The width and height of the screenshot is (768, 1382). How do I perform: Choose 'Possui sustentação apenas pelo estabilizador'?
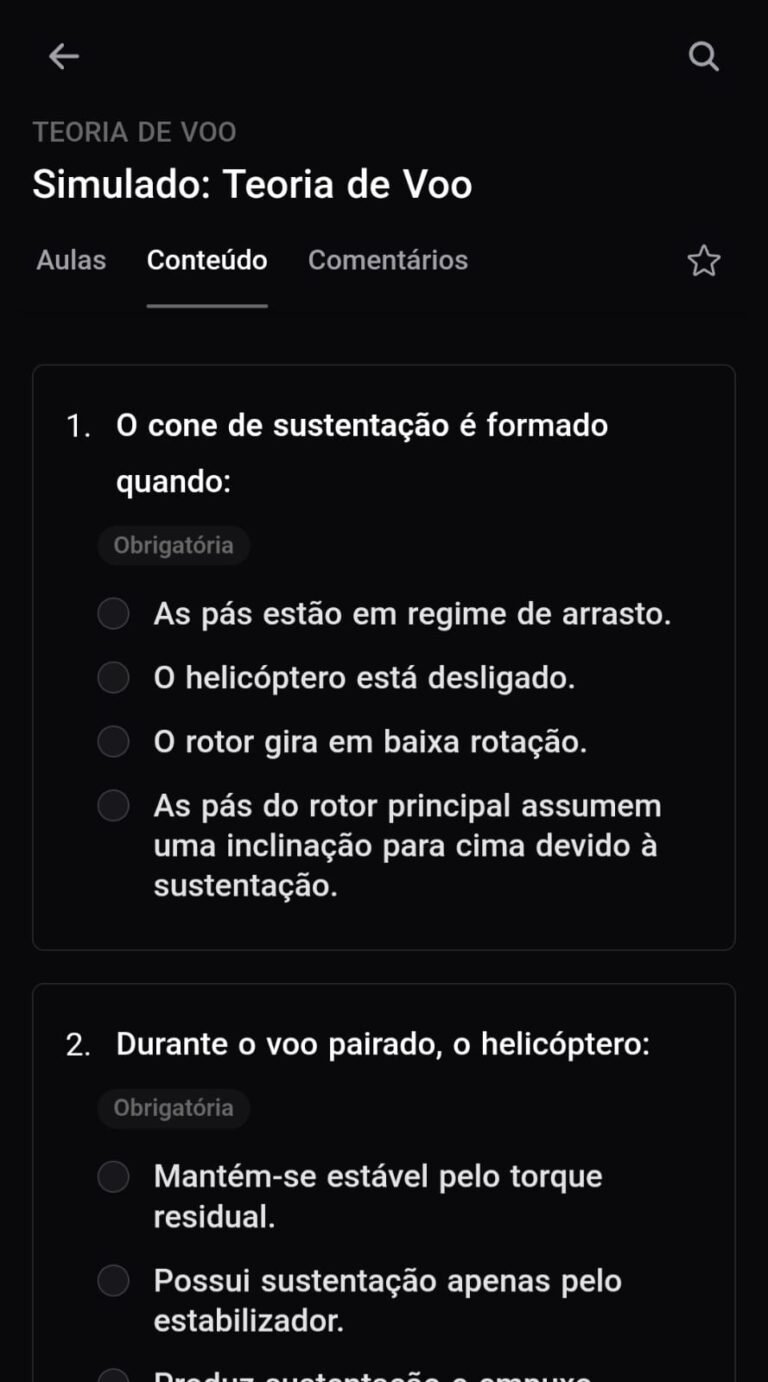point(114,1281)
